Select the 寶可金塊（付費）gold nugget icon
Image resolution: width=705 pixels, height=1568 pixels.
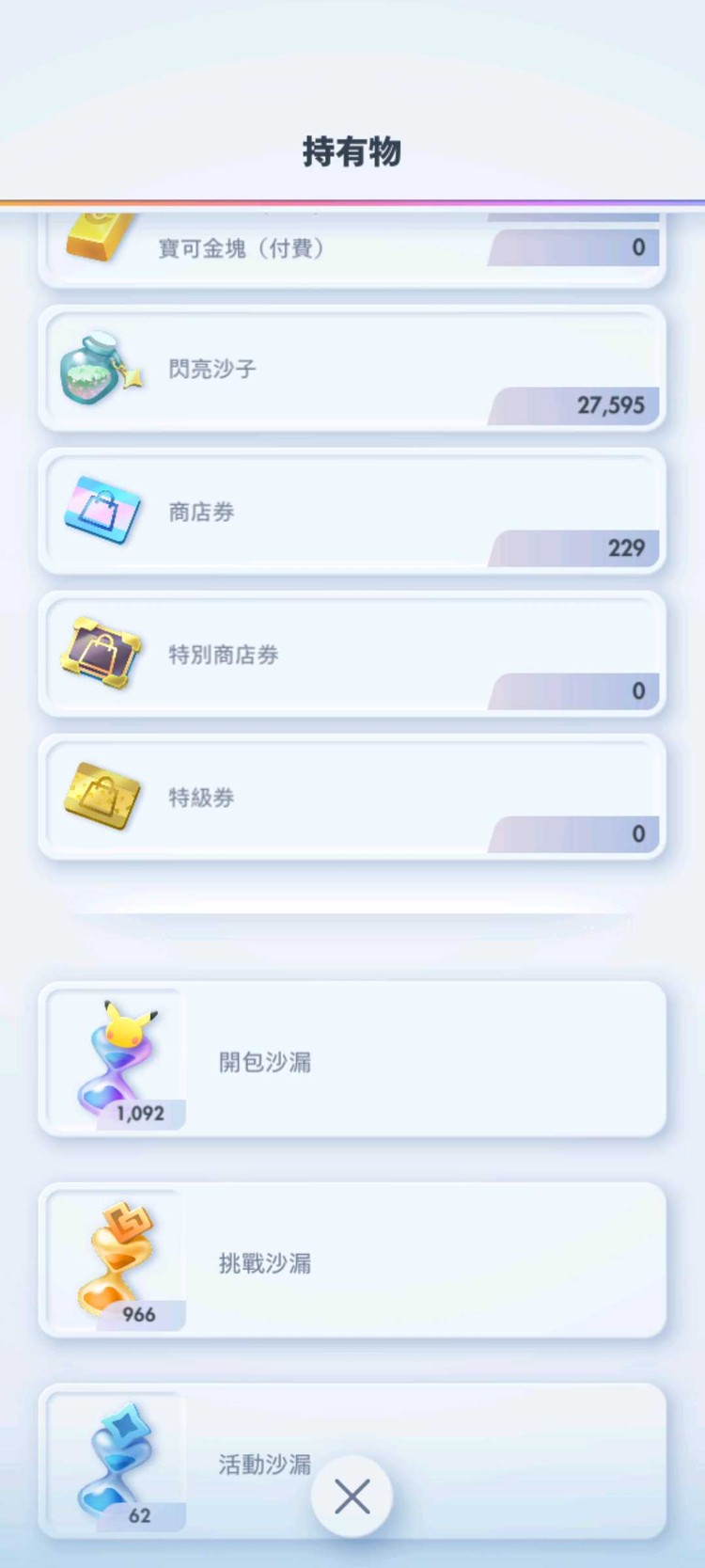point(101,240)
